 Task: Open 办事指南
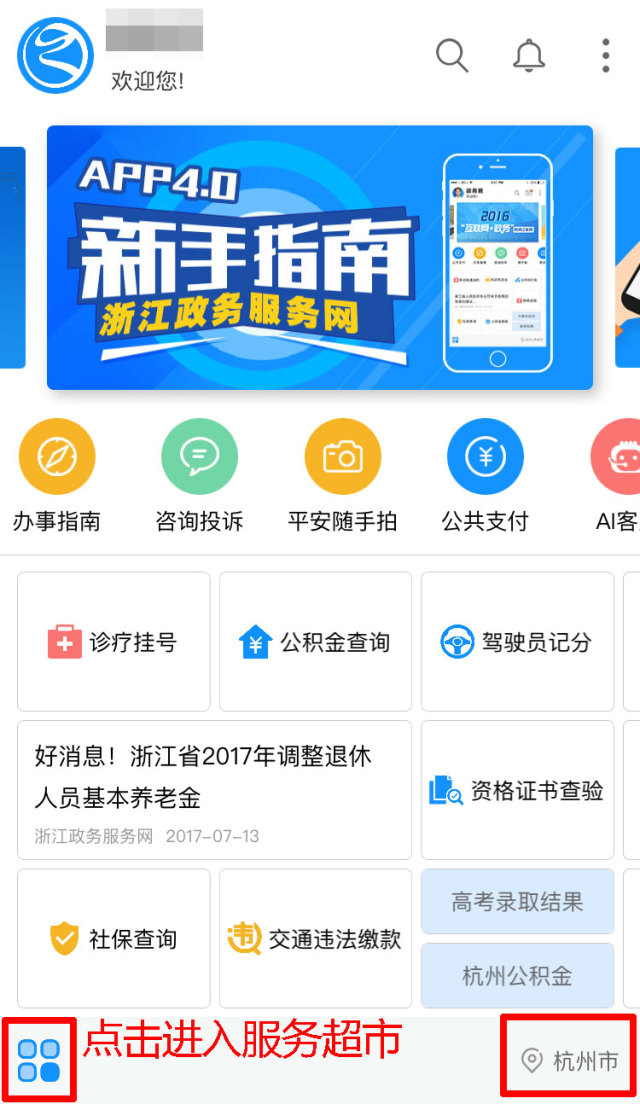click(x=57, y=476)
